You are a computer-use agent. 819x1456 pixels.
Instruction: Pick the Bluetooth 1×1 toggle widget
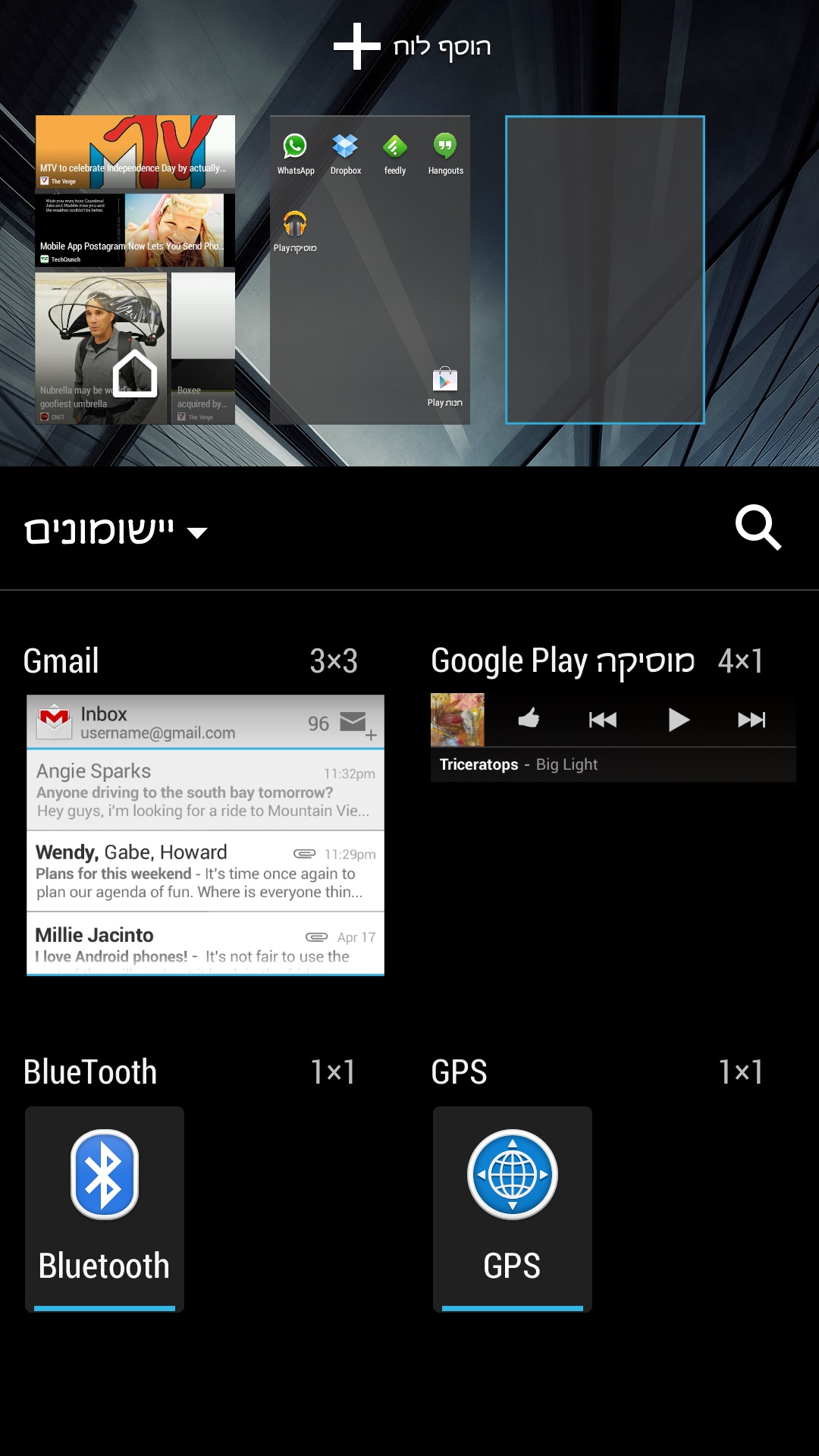point(105,1208)
